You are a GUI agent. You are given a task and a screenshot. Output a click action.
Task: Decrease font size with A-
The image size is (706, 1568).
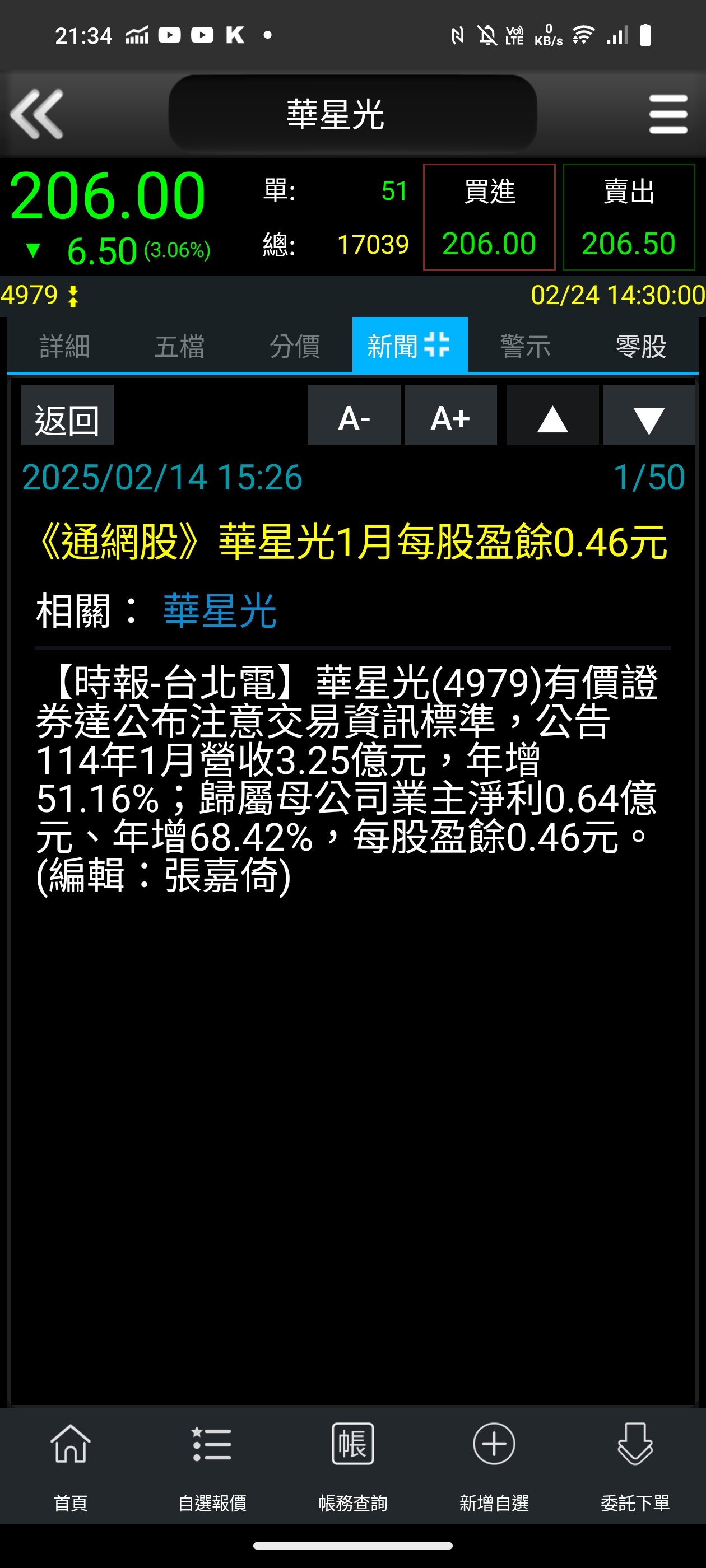[354, 415]
